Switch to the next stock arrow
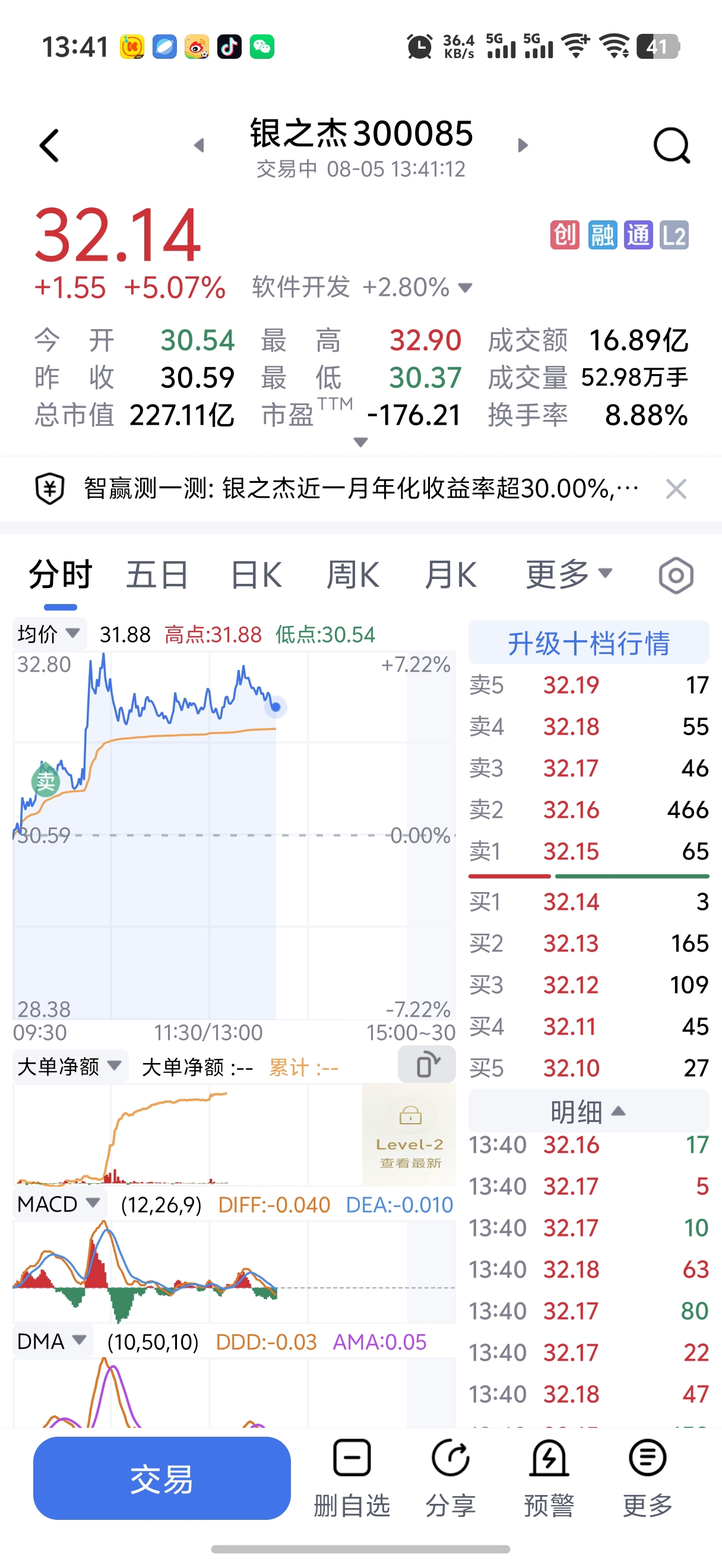This screenshot has width=722, height=1568. pos(522,145)
